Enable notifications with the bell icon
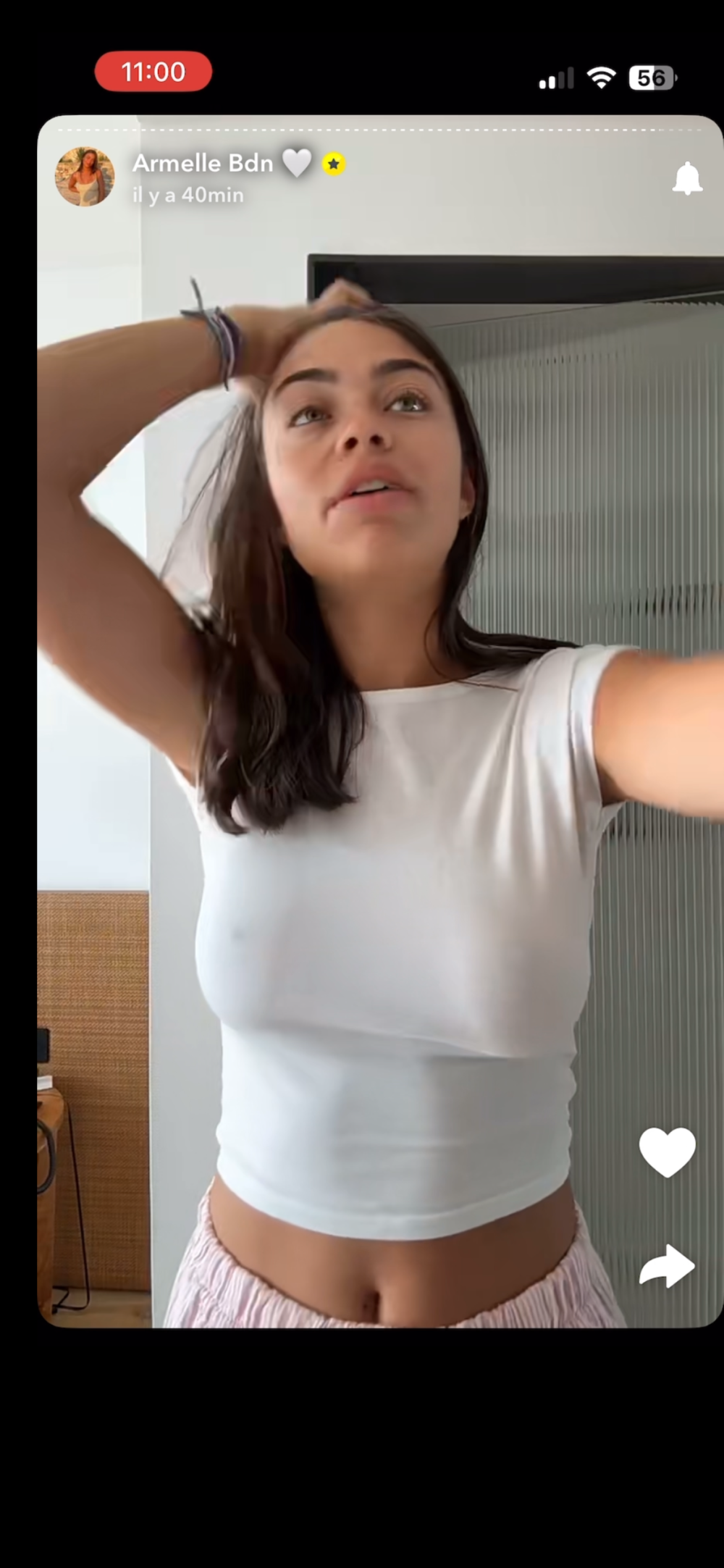Screen dimensions: 724x1568 point(687,178)
